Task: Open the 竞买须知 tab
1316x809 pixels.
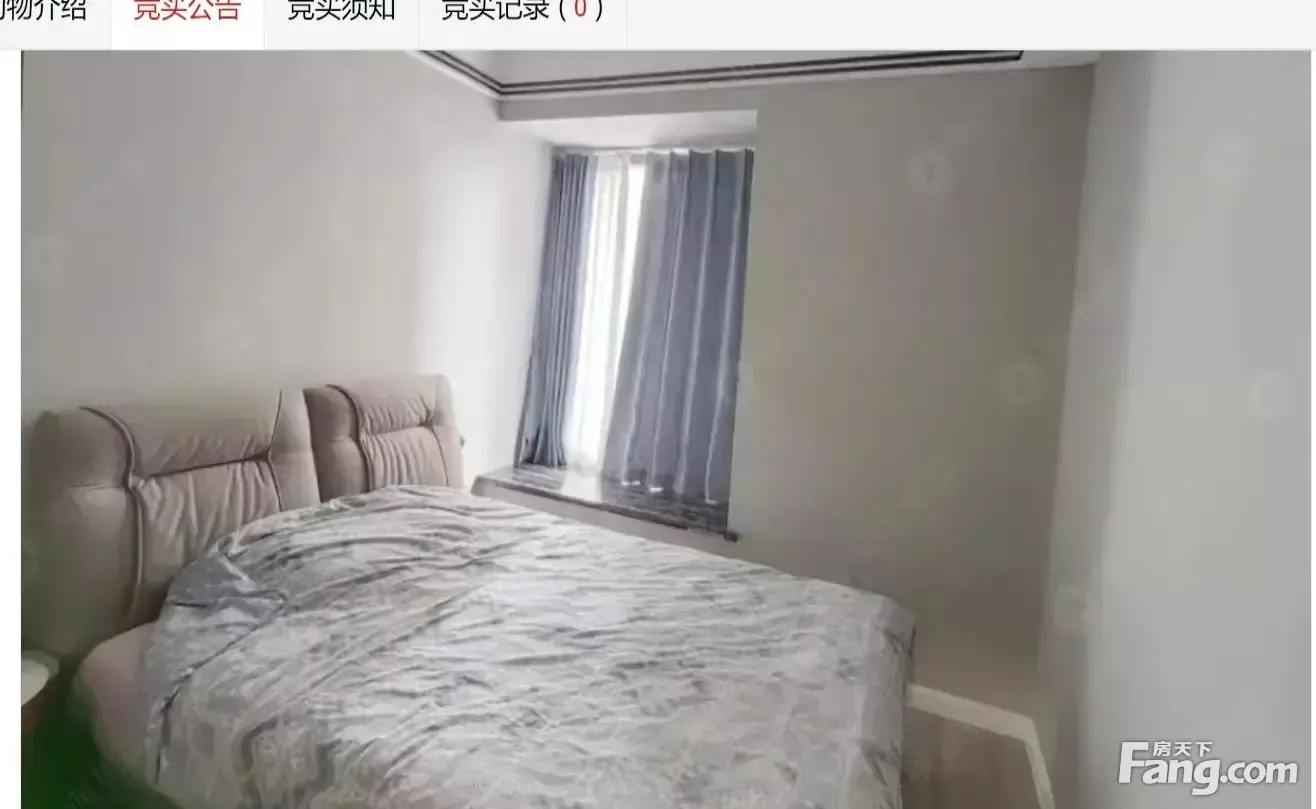Action: point(341,12)
